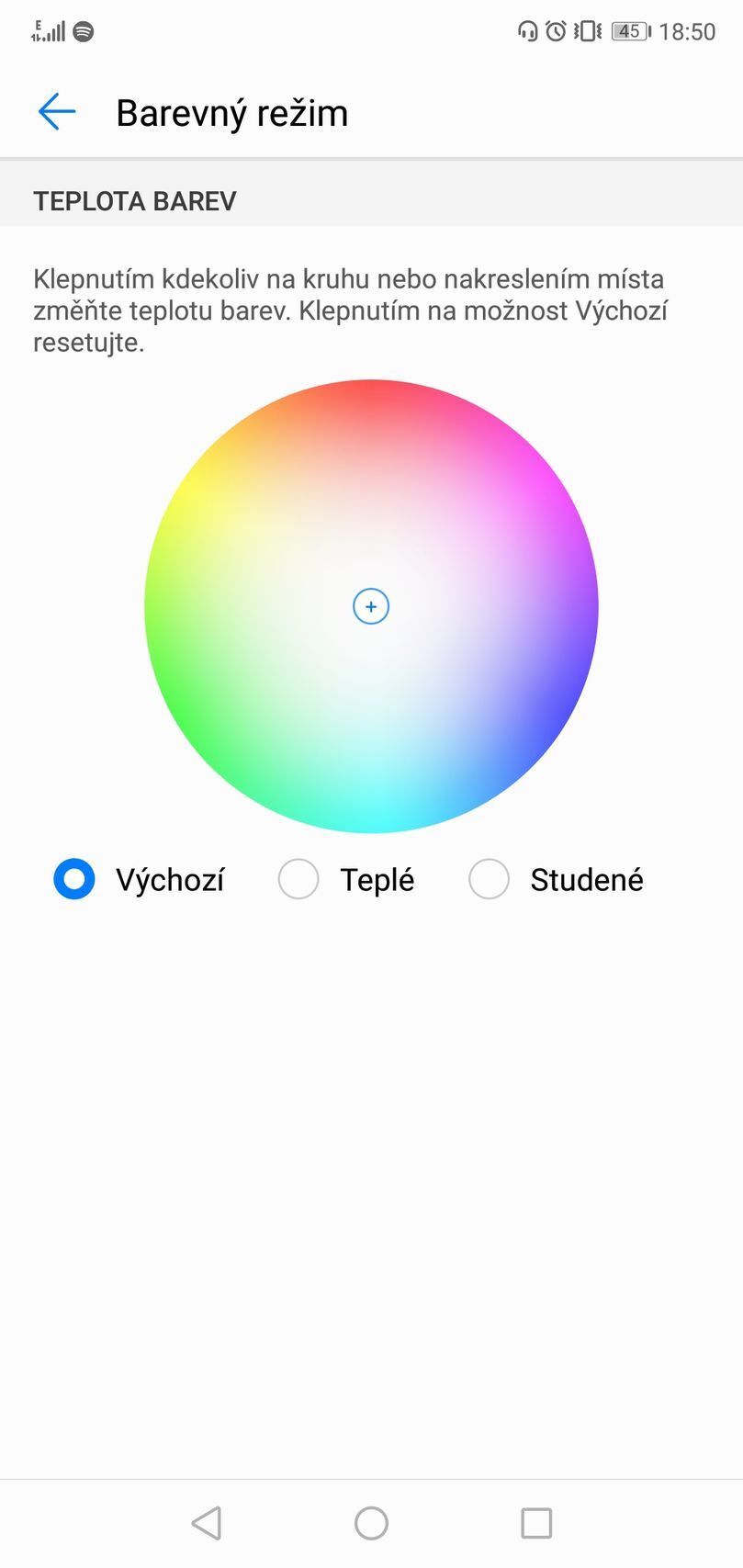
Task: Click the TEPLOTA BAREV section header
Action: [x=134, y=200]
